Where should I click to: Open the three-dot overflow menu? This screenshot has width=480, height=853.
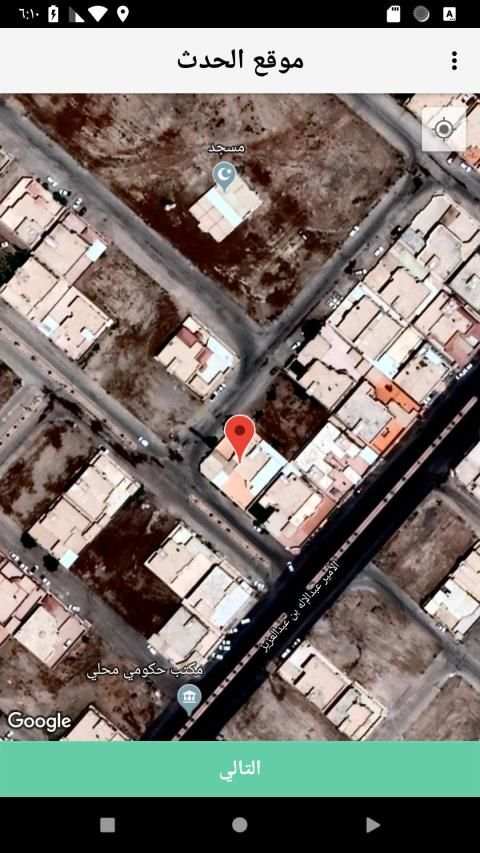click(x=454, y=60)
